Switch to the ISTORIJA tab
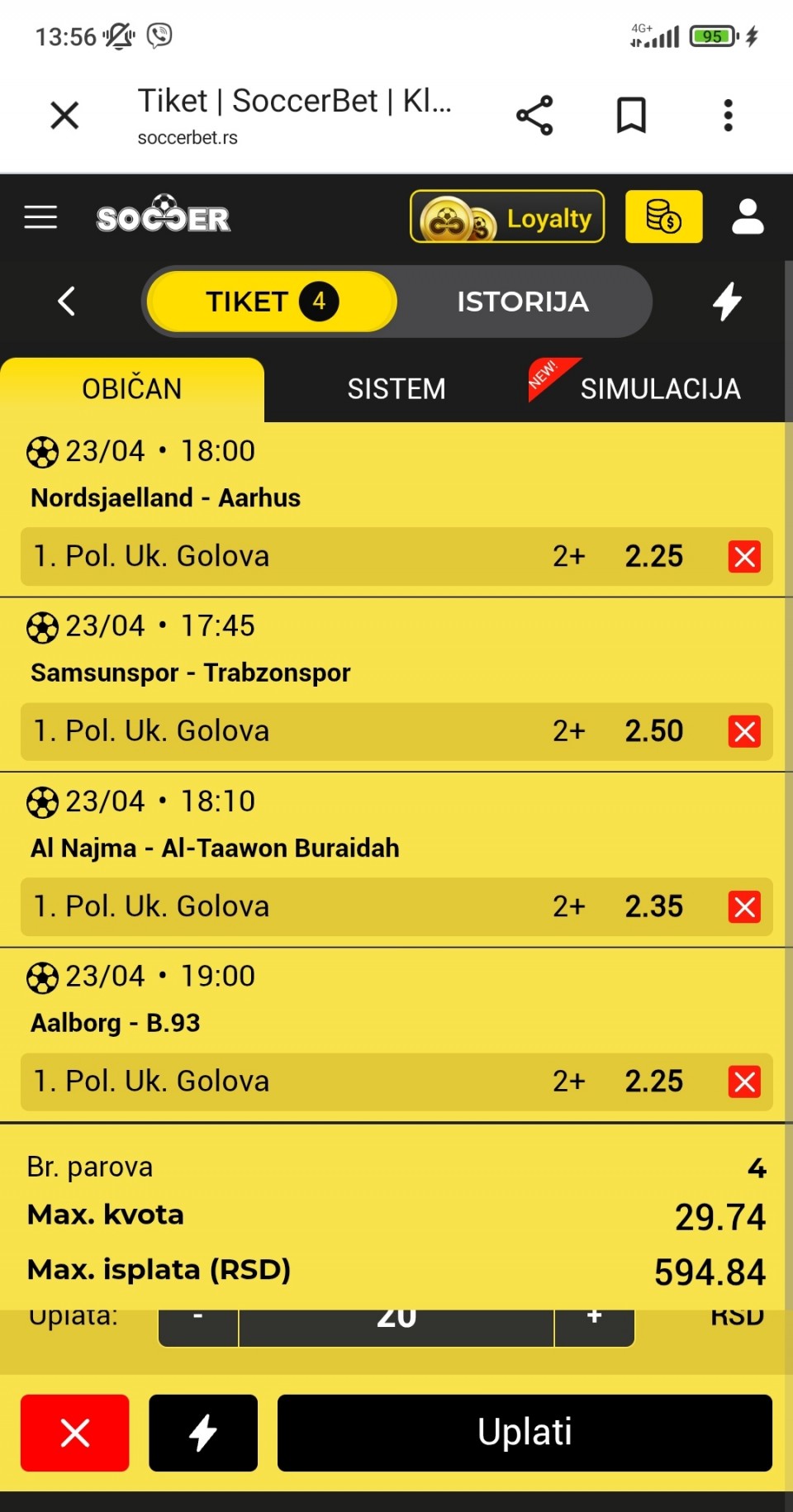The image size is (793, 1512). (523, 302)
